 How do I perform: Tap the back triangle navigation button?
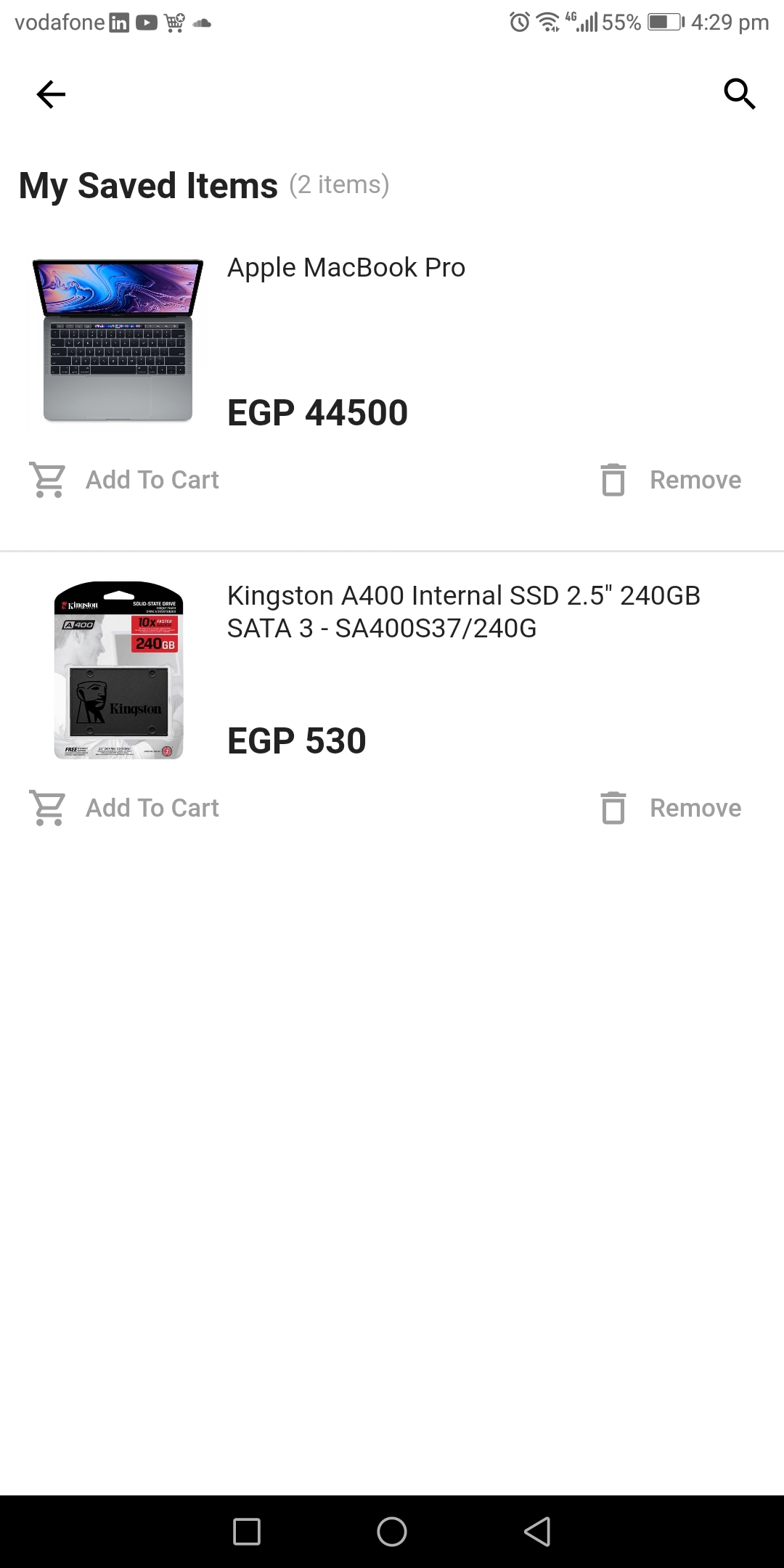(x=537, y=1532)
